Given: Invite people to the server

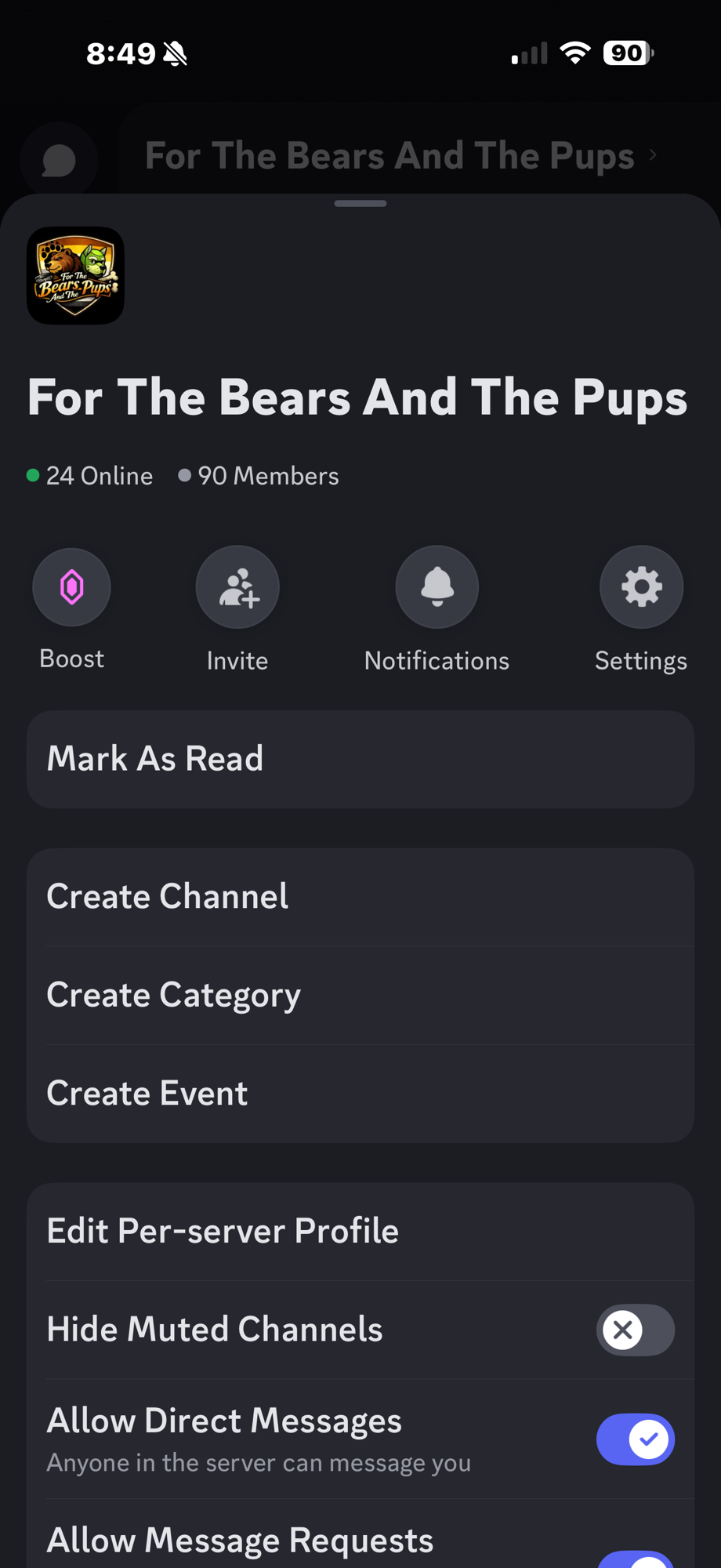Looking at the screenshot, I should point(237,587).
